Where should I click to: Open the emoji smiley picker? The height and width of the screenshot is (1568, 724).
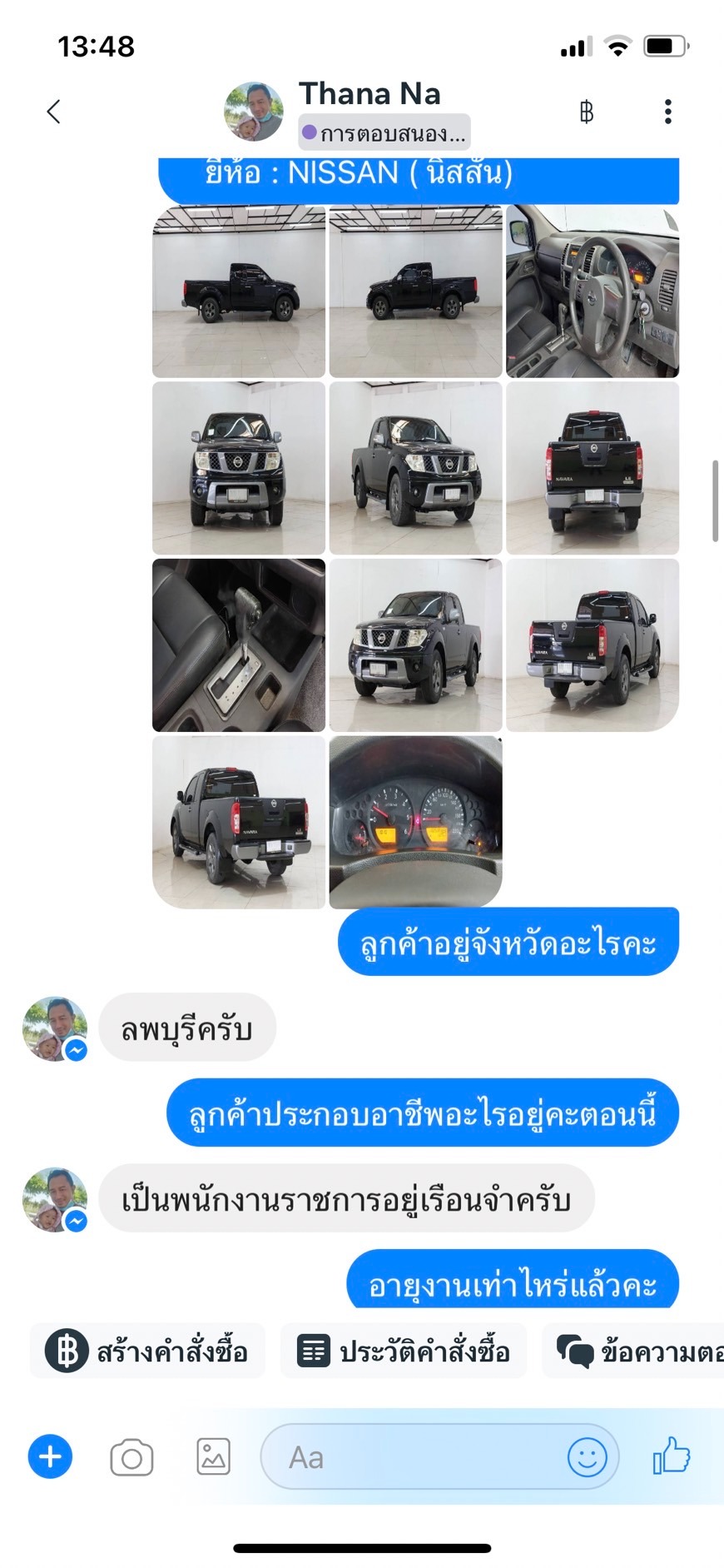[588, 1457]
